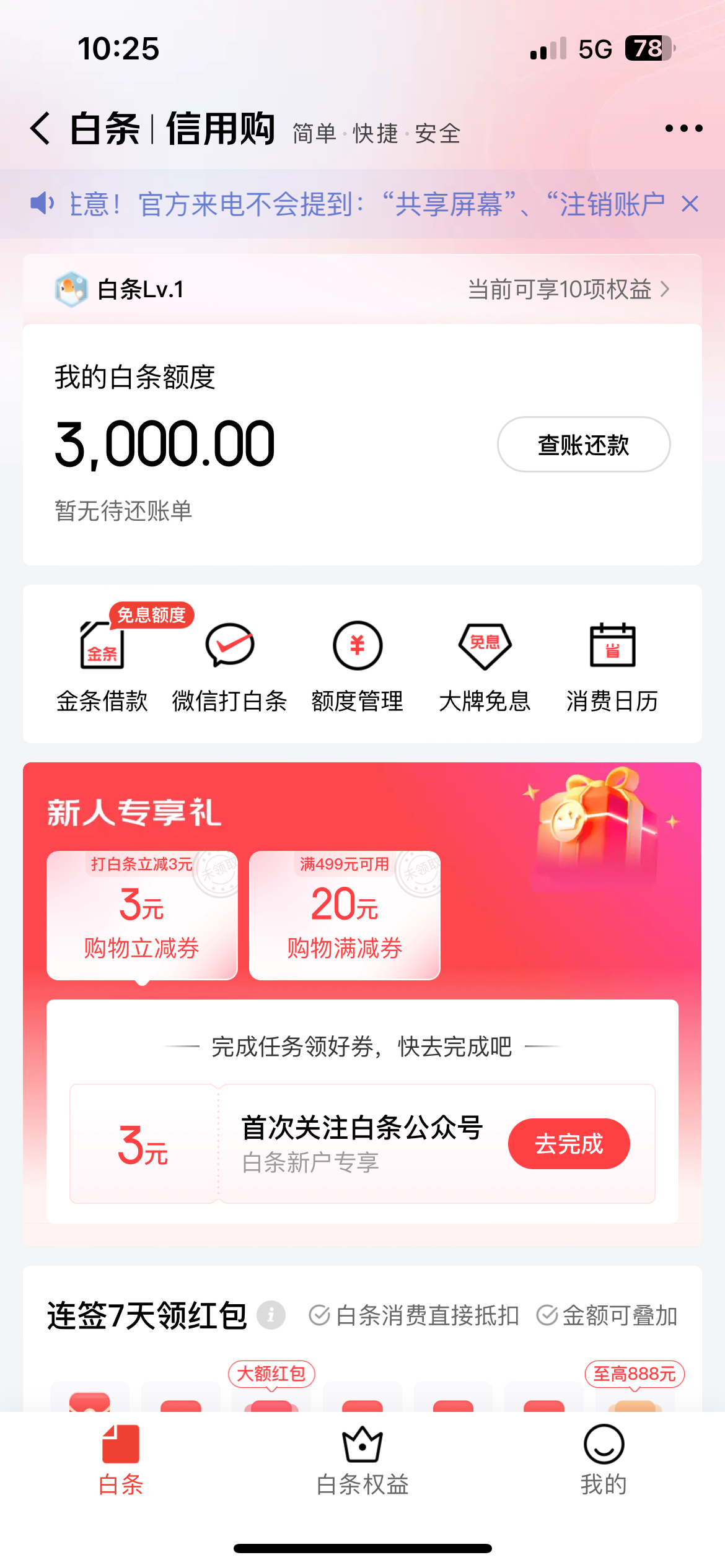Tap 去完成 for following 白条公众号
The height and width of the screenshot is (1568, 725).
pyautogui.click(x=569, y=1143)
